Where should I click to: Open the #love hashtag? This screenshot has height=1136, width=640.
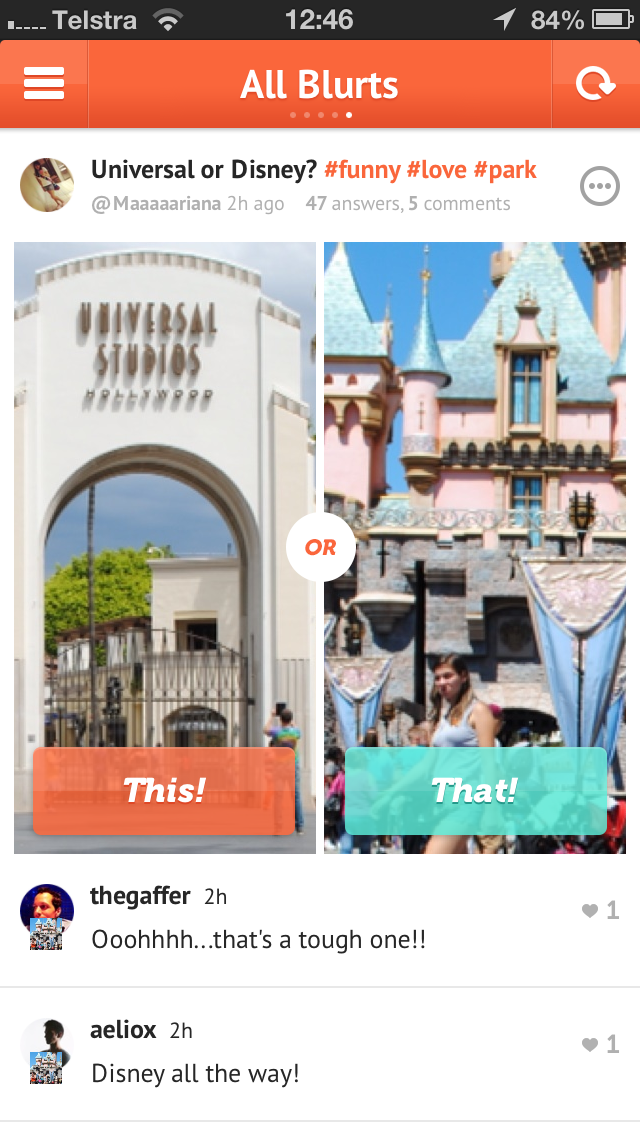(436, 170)
